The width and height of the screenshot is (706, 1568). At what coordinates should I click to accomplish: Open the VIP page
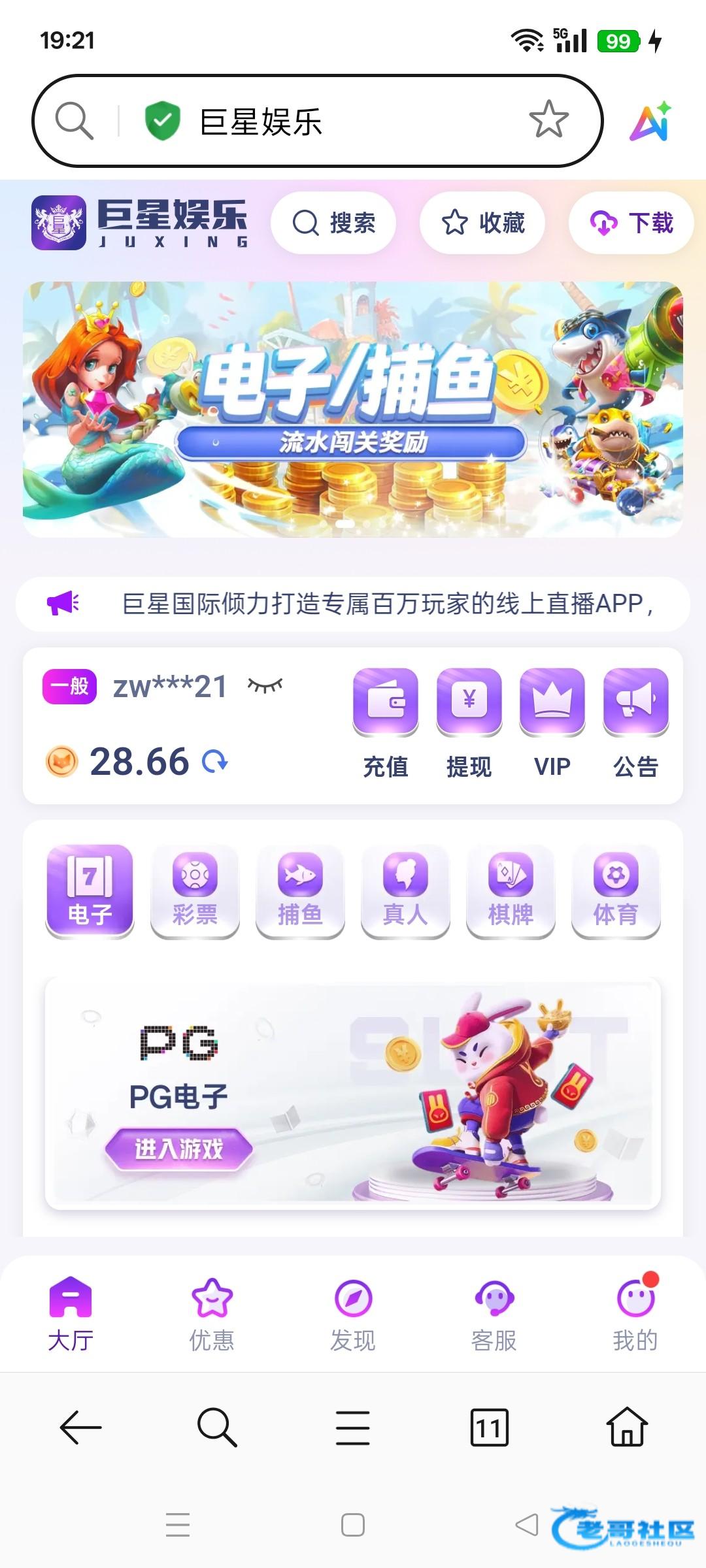pos(552,723)
